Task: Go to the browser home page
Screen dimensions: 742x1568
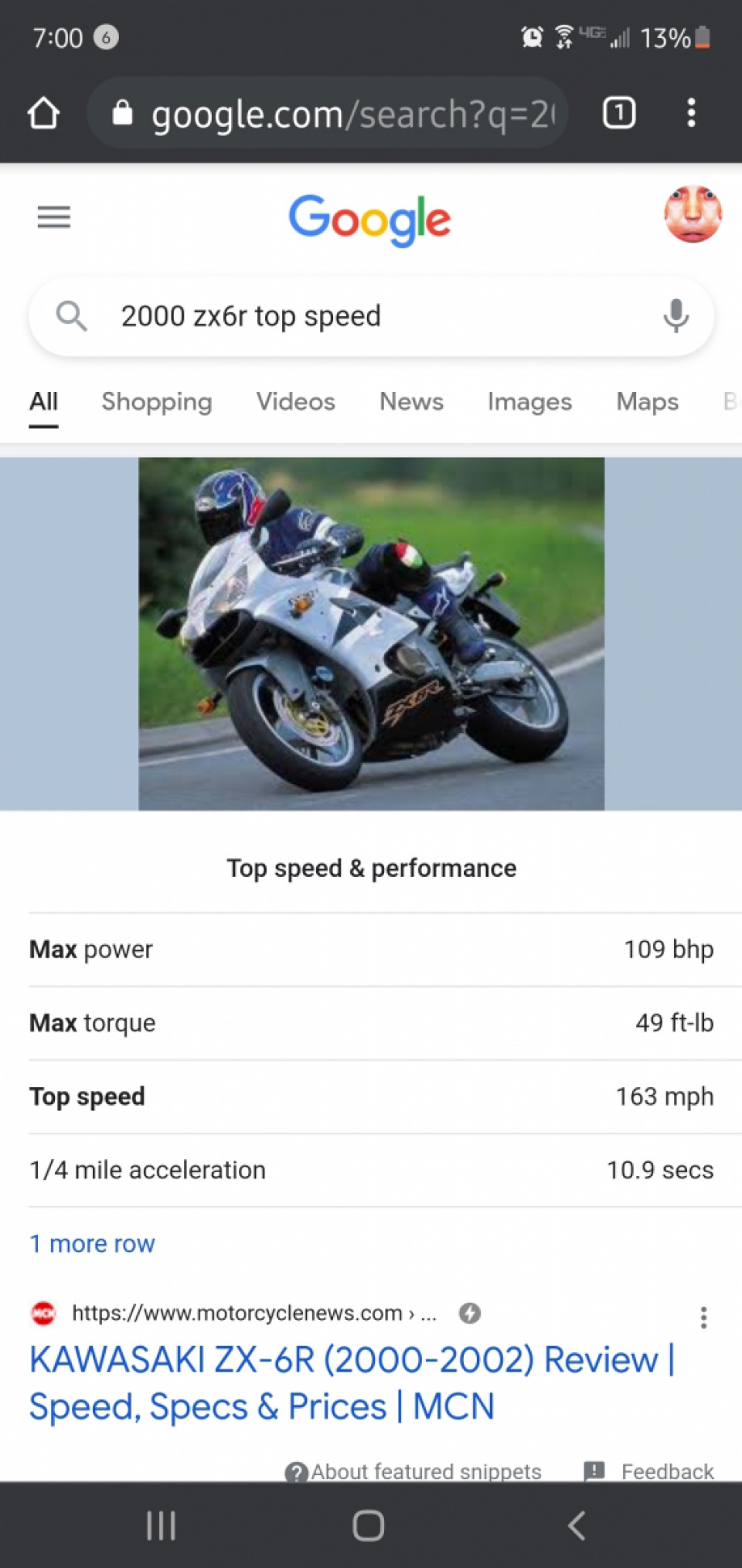Action: [43, 114]
